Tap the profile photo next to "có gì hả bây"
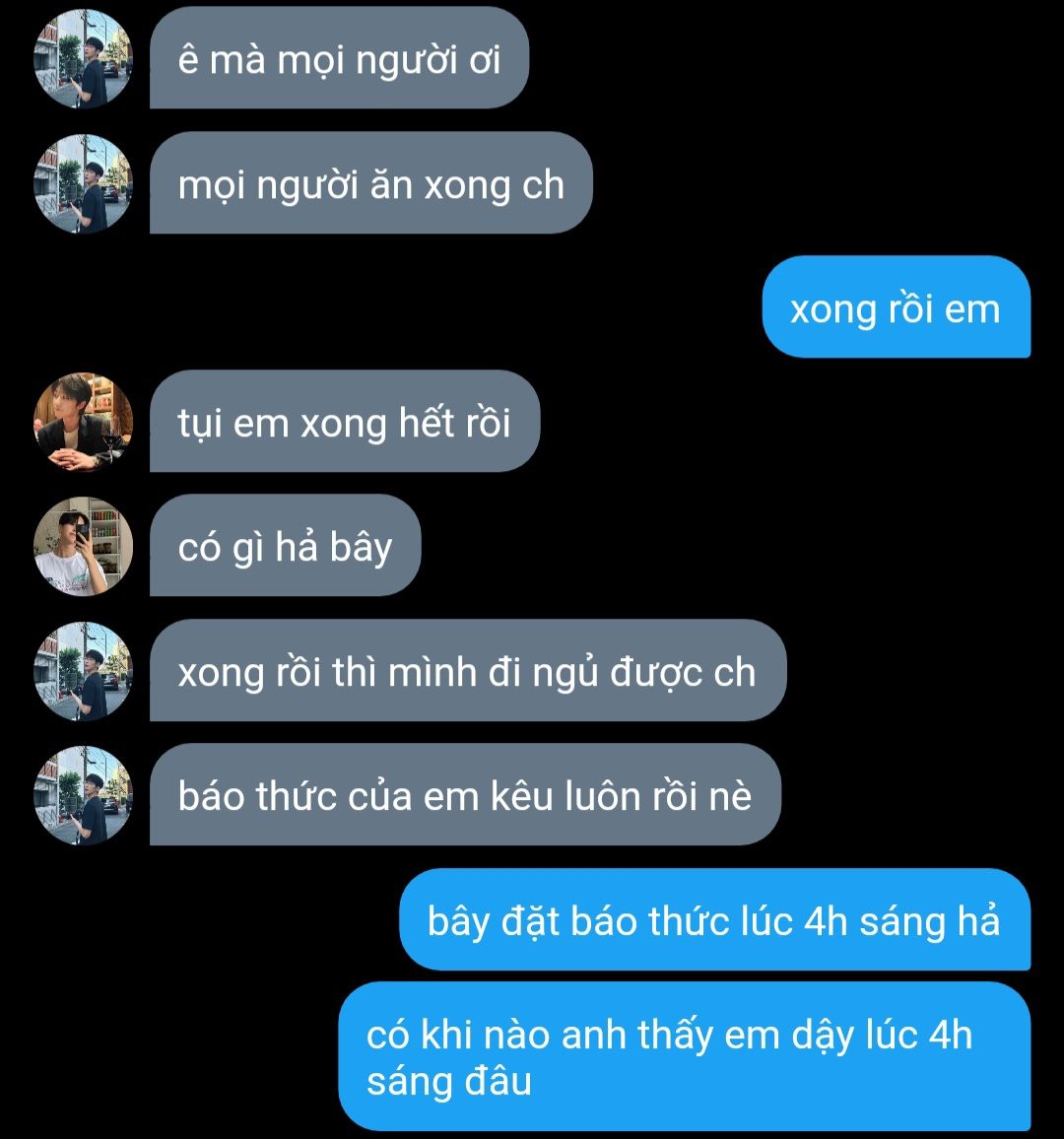The image size is (1064, 1139). click(x=84, y=546)
